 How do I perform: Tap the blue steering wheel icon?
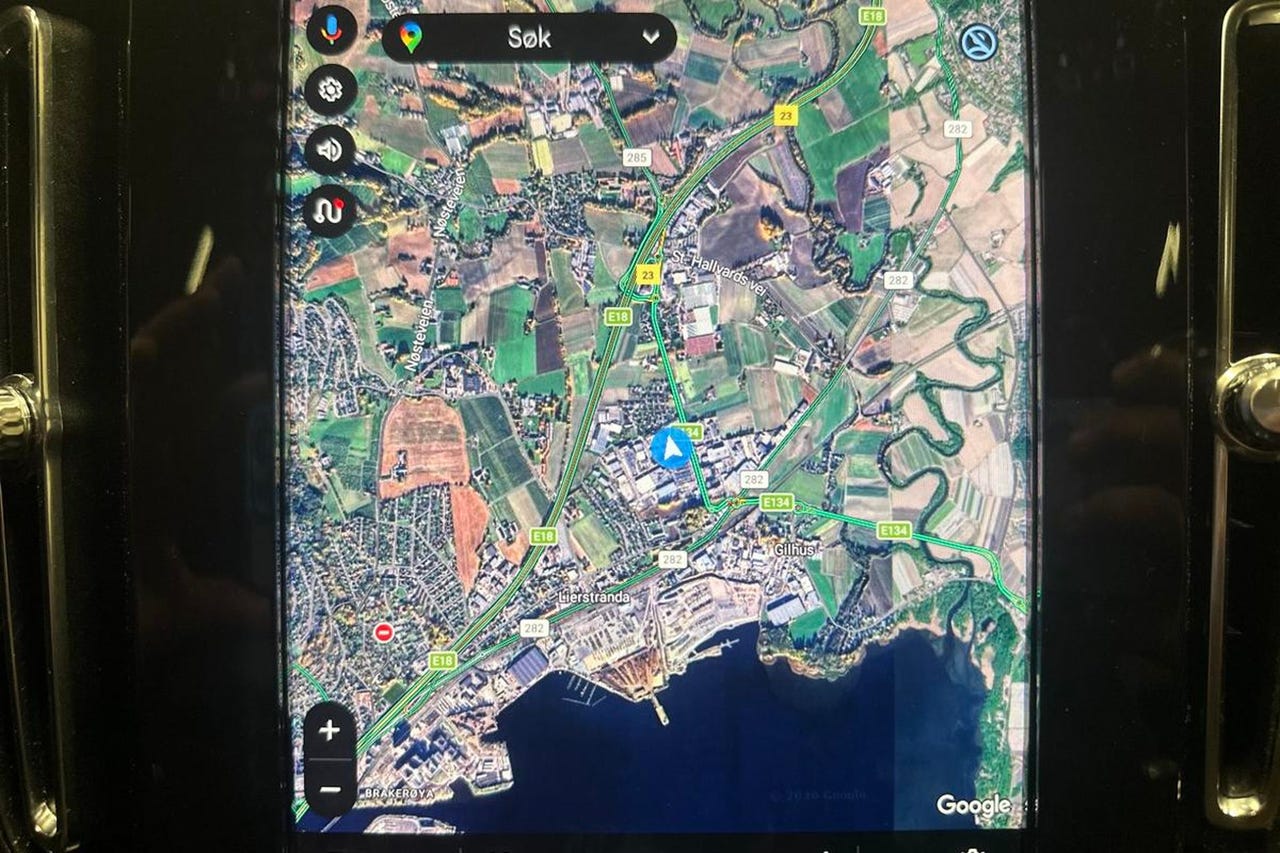[x=978, y=42]
